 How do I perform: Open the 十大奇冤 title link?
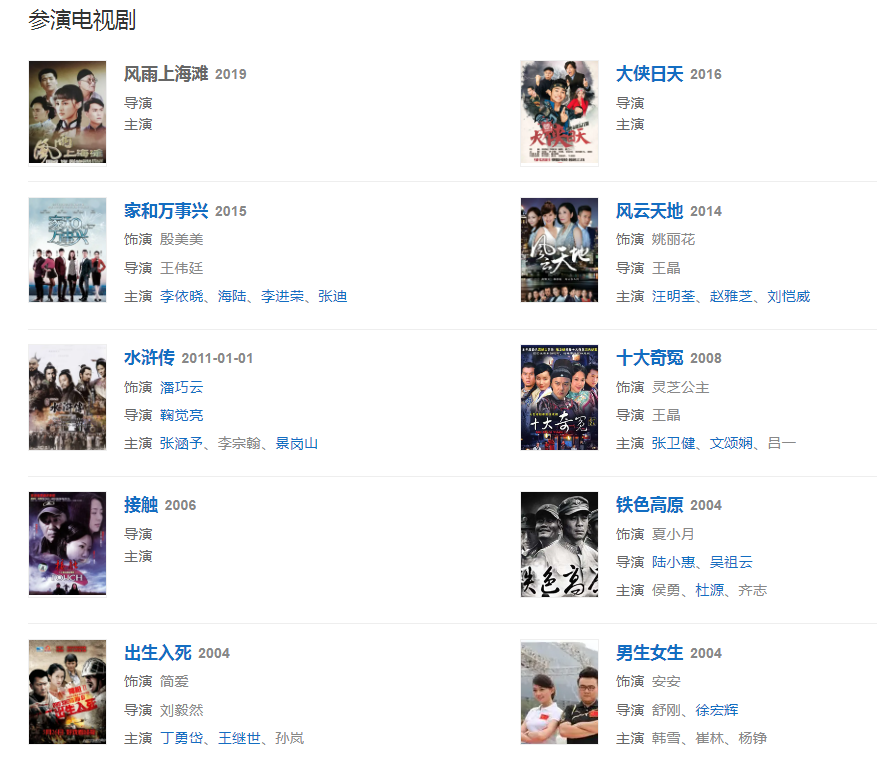[x=649, y=358]
